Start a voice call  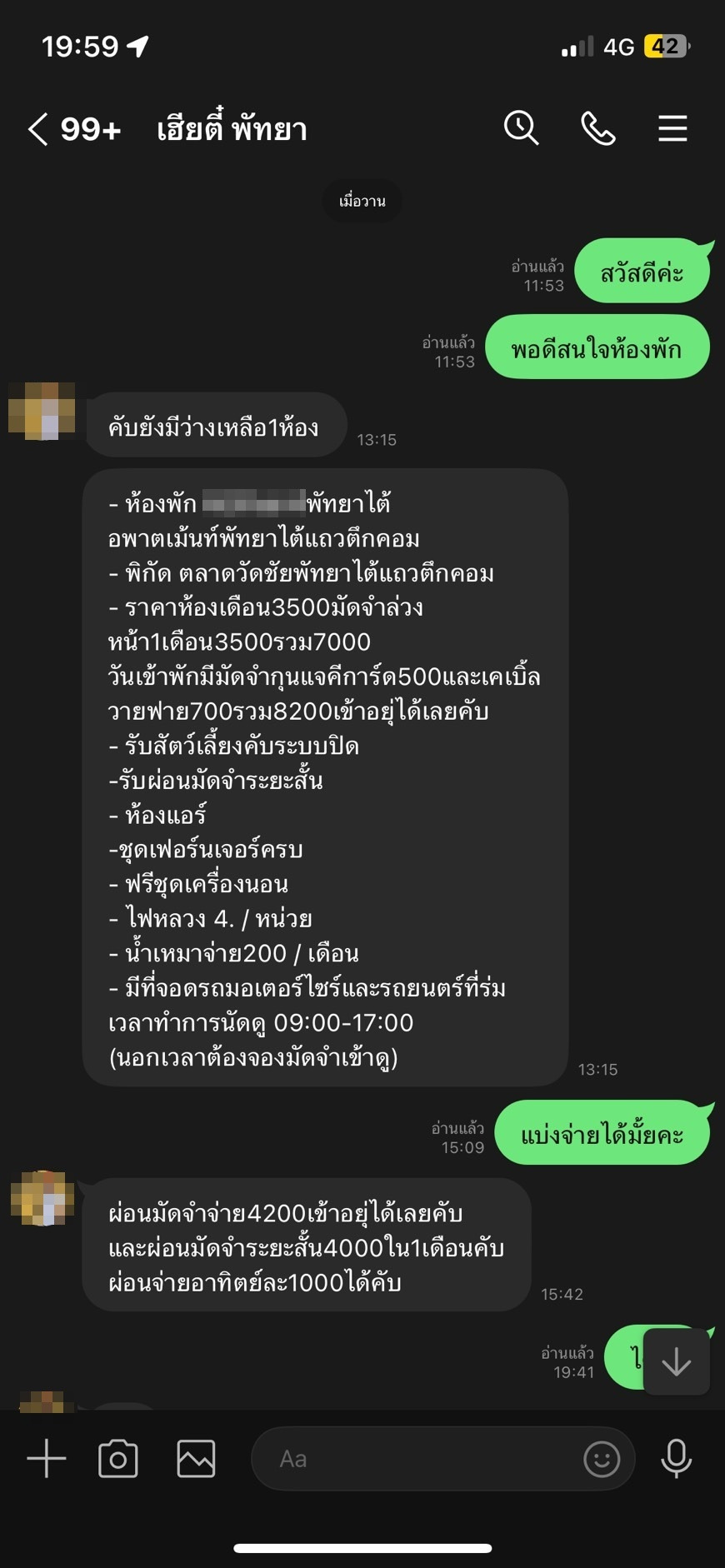[597, 128]
